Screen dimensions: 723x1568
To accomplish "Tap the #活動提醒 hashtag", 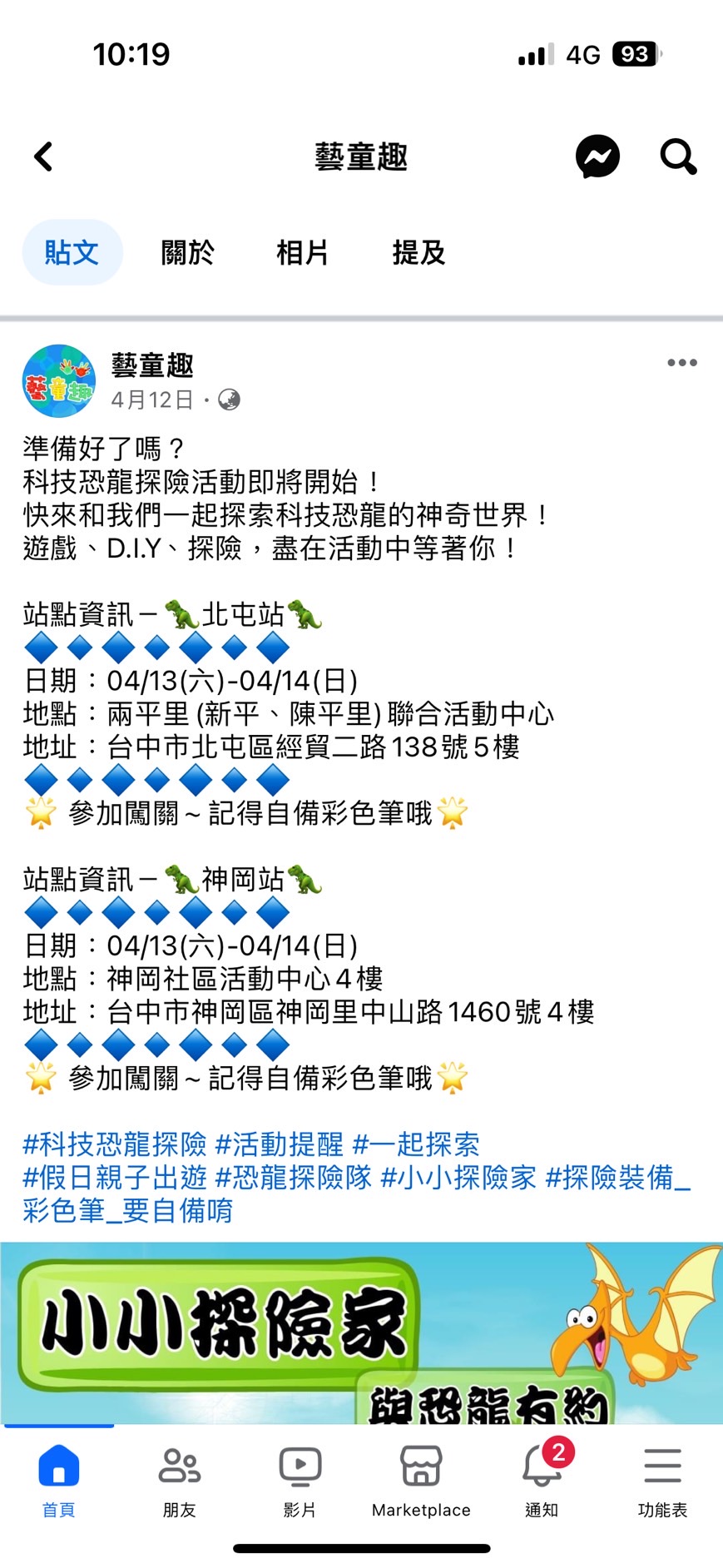I will pyautogui.click(x=279, y=1144).
